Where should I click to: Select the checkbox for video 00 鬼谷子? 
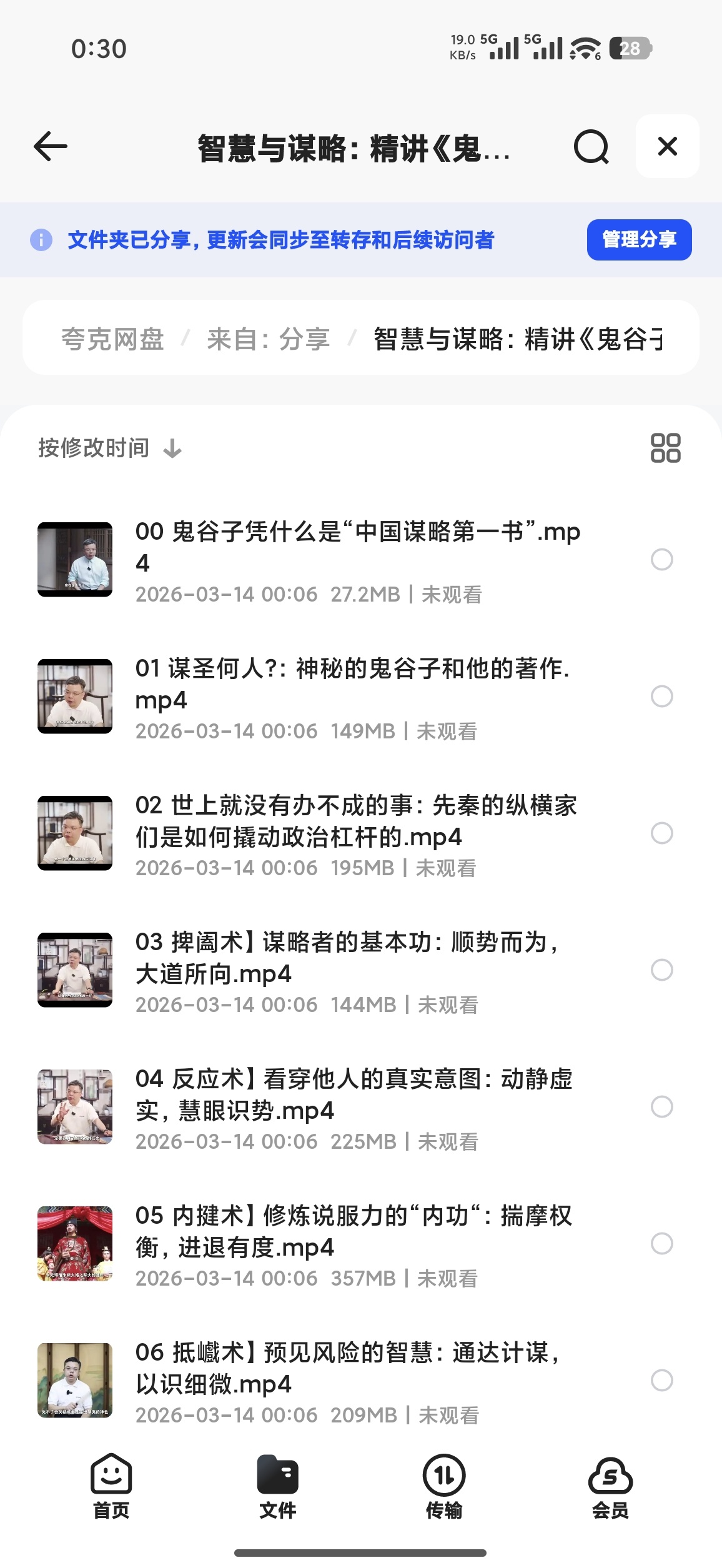(x=661, y=559)
